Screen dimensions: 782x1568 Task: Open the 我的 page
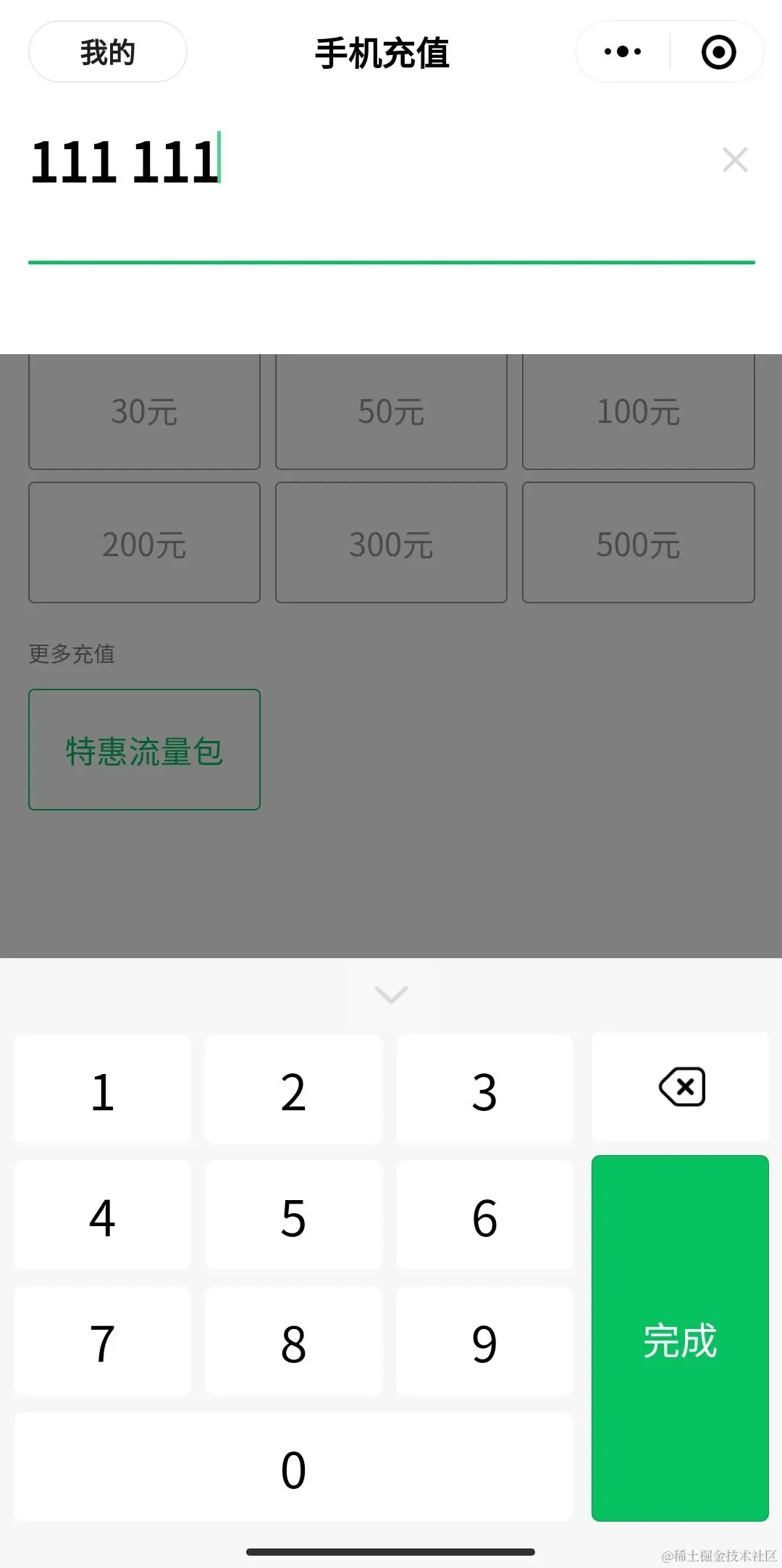click(107, 52)
